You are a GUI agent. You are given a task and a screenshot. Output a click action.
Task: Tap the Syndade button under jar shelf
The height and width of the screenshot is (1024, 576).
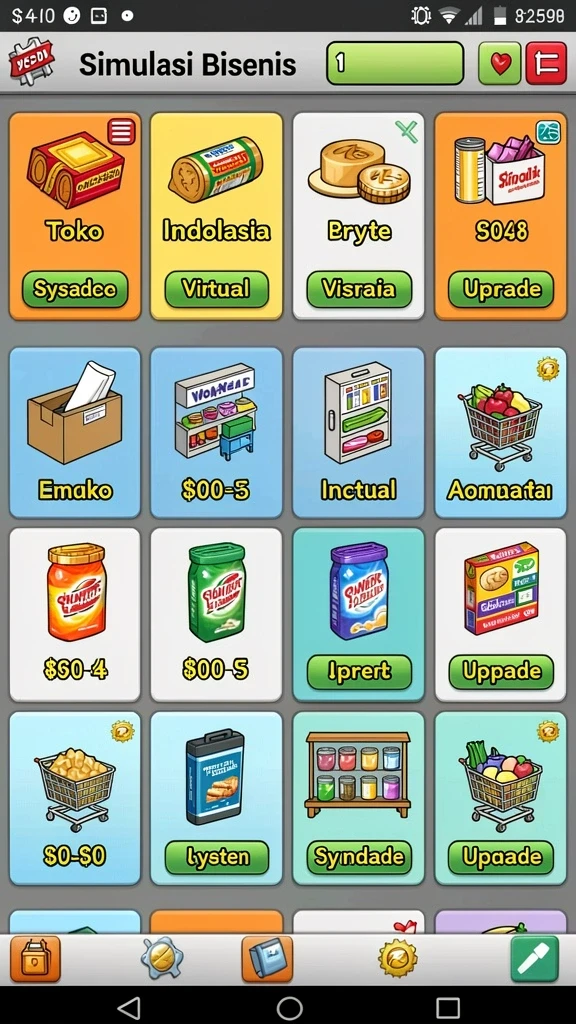[359, 857]
